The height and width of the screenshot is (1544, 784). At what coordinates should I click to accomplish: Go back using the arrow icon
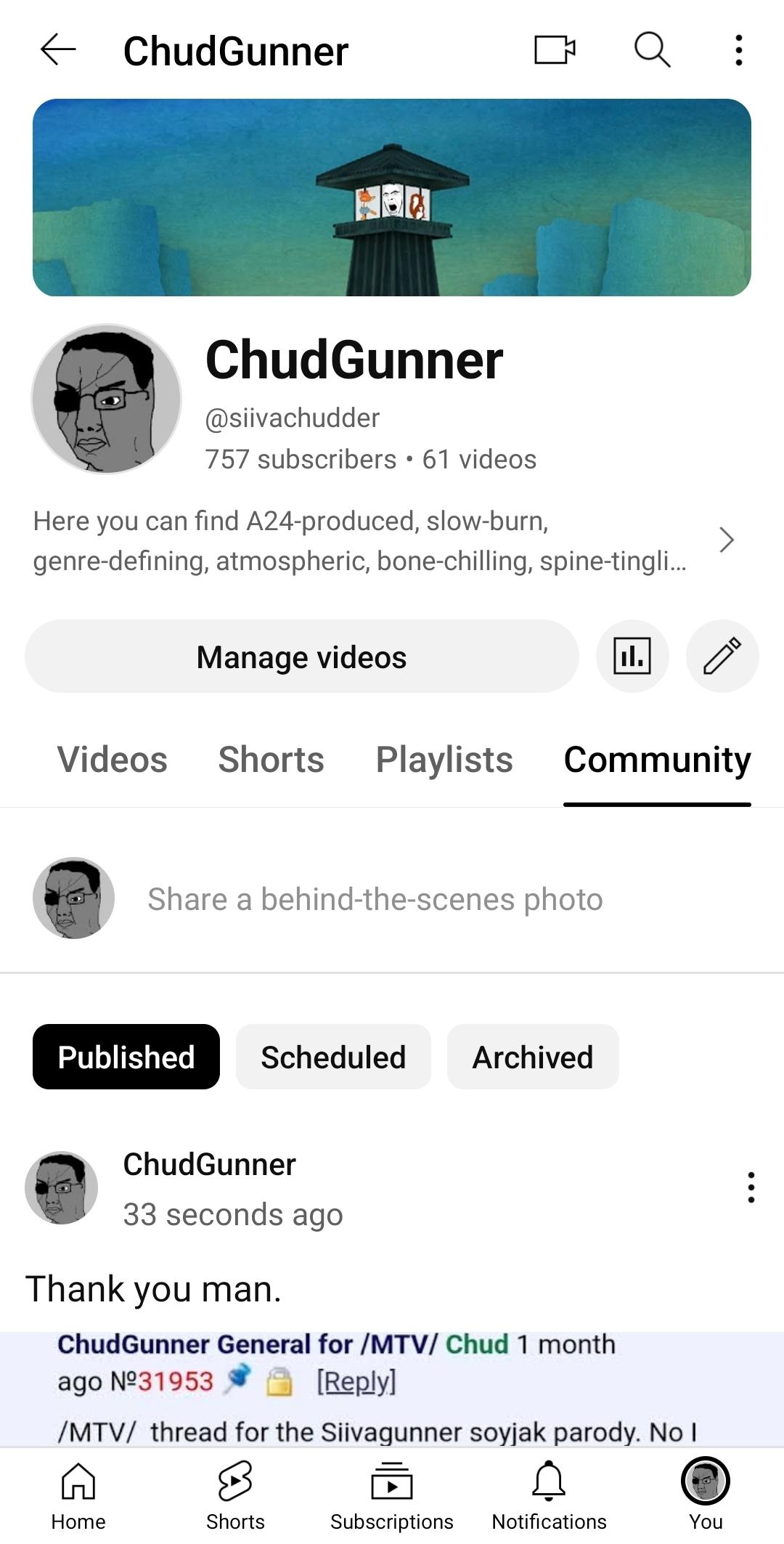point(58,50)
